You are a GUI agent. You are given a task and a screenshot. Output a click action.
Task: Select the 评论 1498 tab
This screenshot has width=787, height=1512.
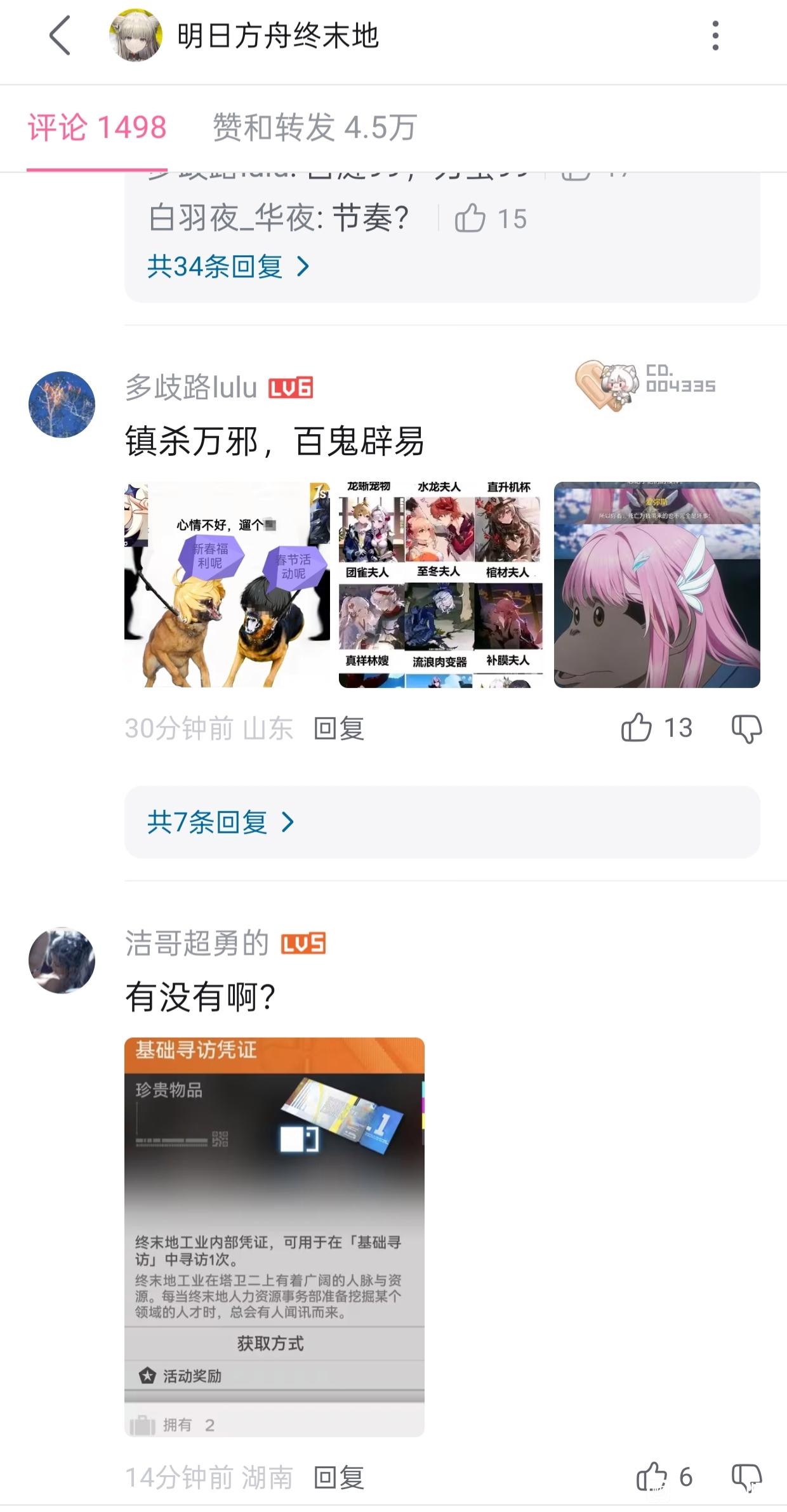pos(97,128)
